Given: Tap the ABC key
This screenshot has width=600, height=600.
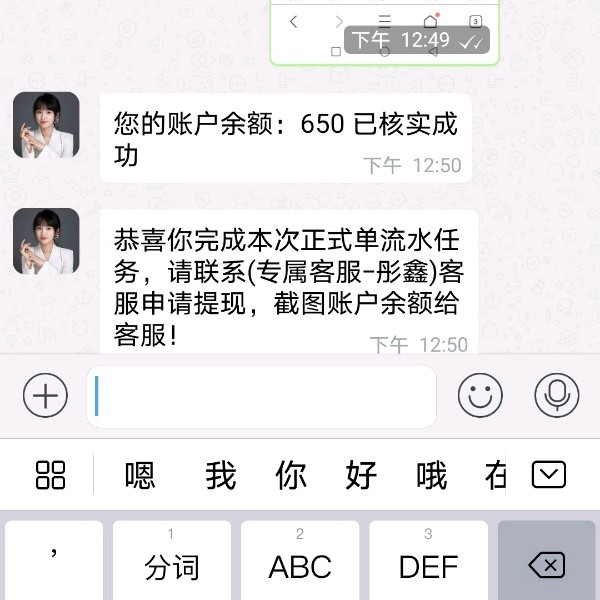Looking at the screenshot, I should [300, 562].
